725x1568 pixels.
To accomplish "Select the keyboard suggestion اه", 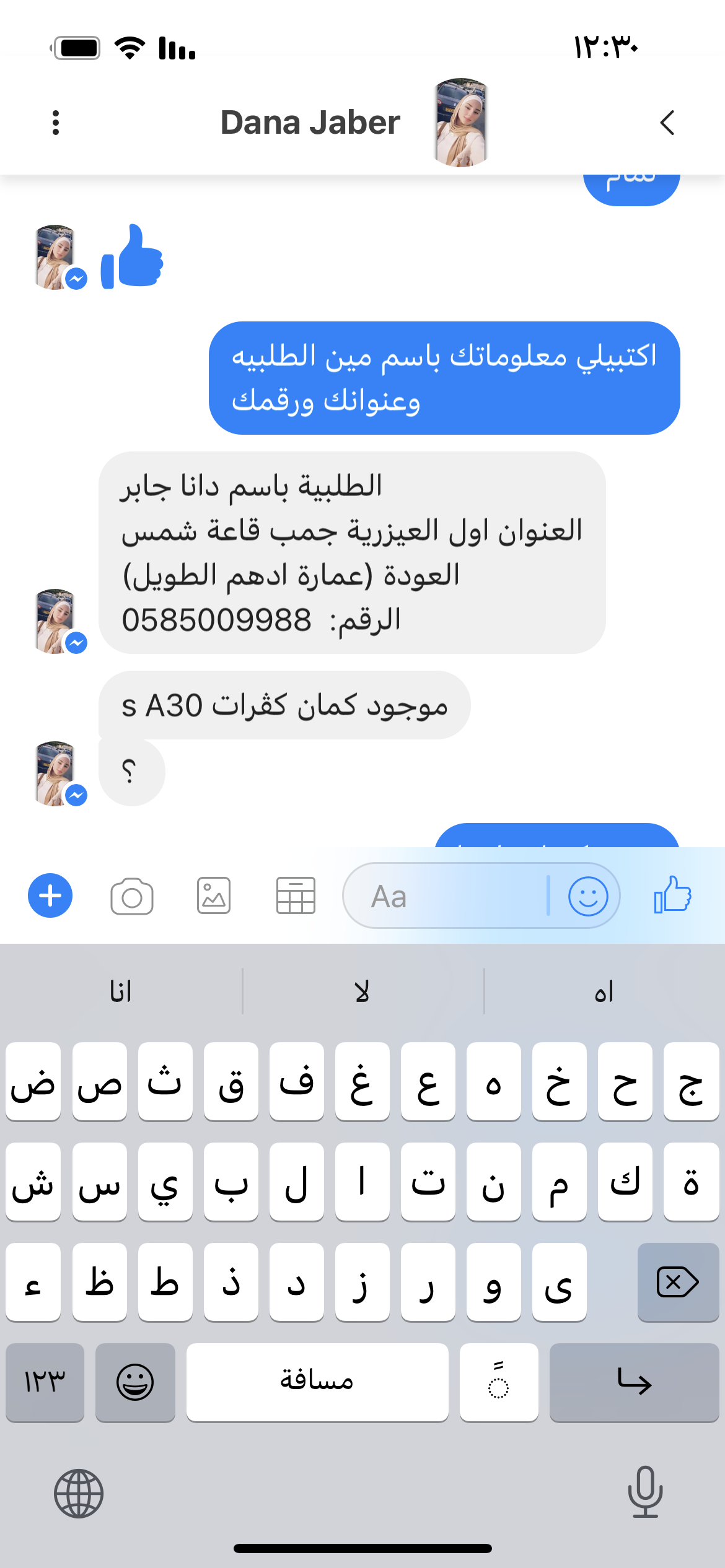I will [604, 991].
